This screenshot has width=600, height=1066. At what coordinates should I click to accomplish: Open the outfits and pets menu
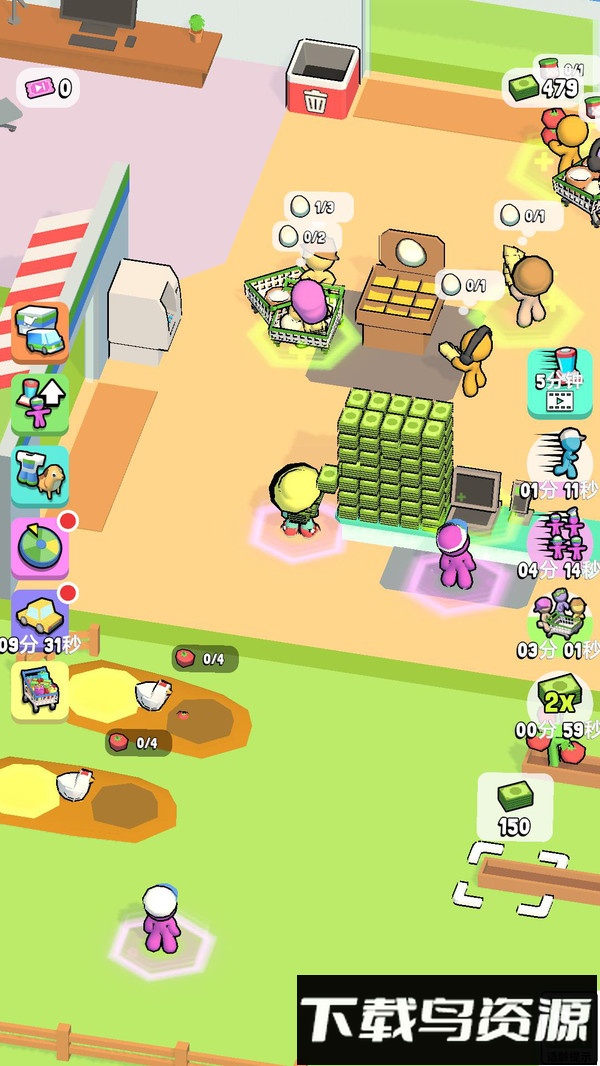40,475
